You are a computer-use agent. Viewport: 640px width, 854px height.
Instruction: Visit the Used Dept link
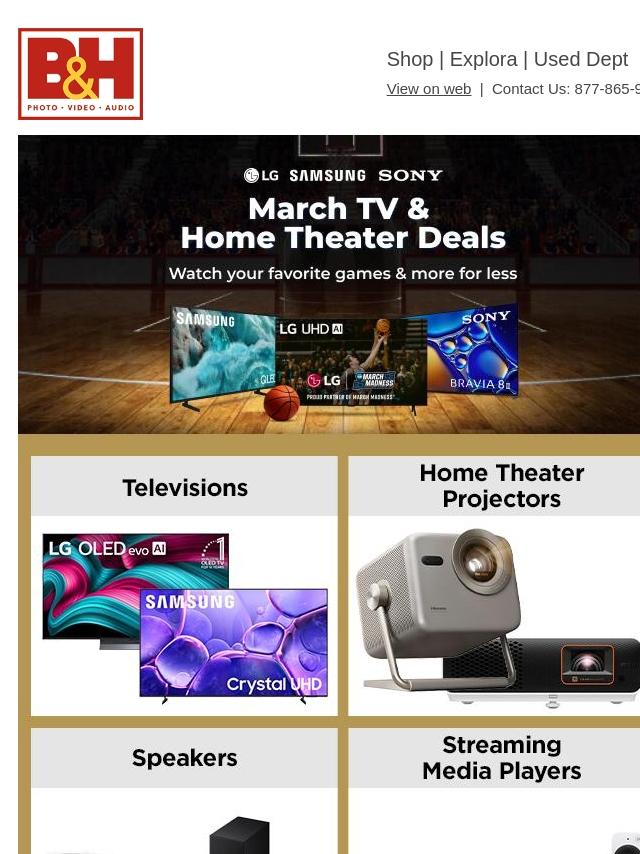coord(580,60)
